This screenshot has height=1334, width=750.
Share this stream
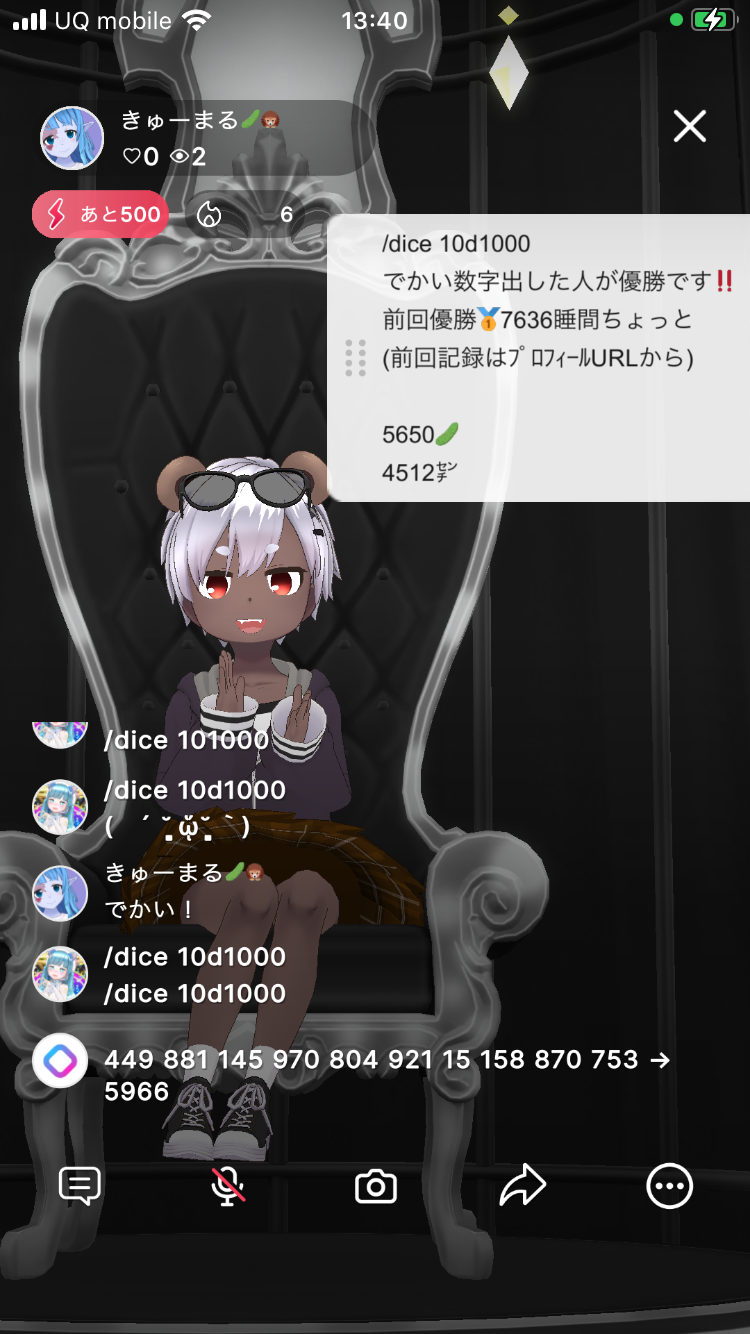(522, 1187)
